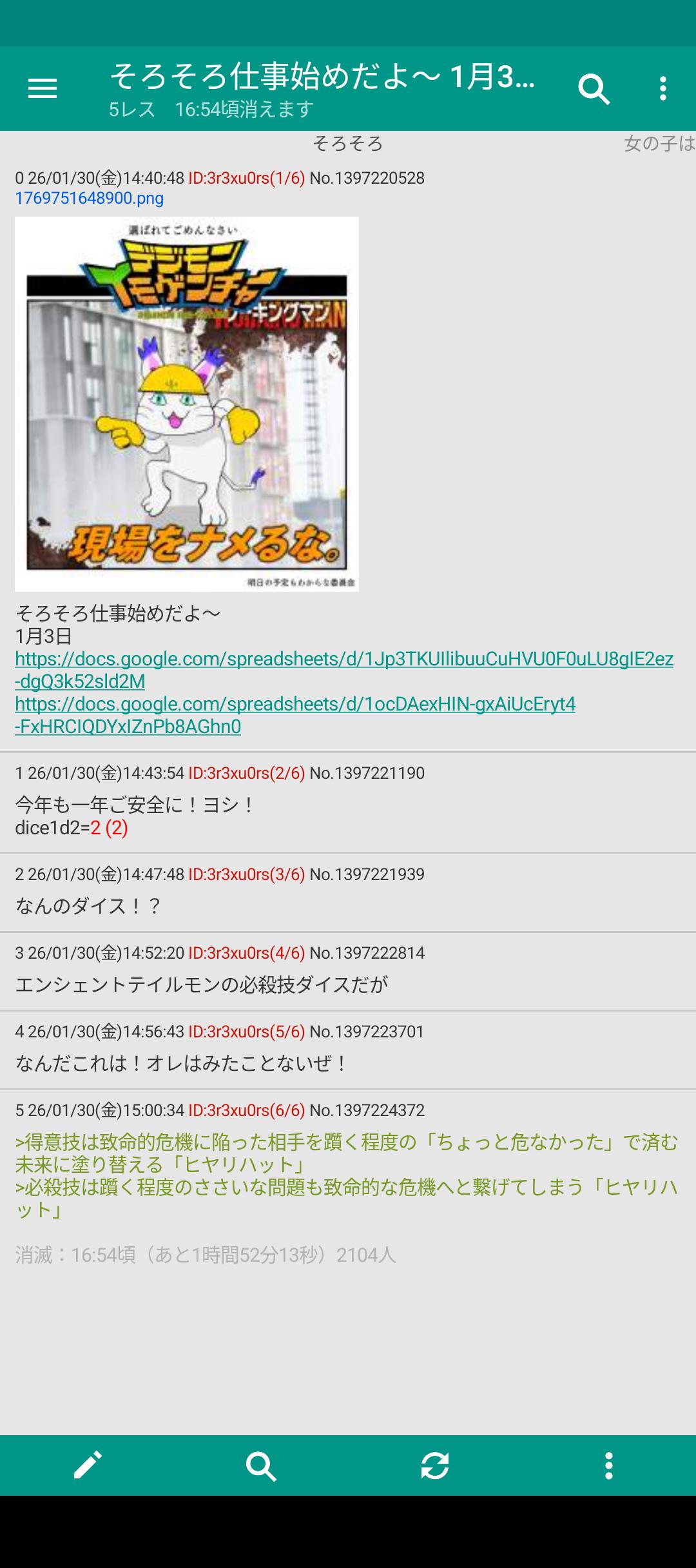Select ID:3r3xu0rs(6/6) on the last post

pos(246,1110)
